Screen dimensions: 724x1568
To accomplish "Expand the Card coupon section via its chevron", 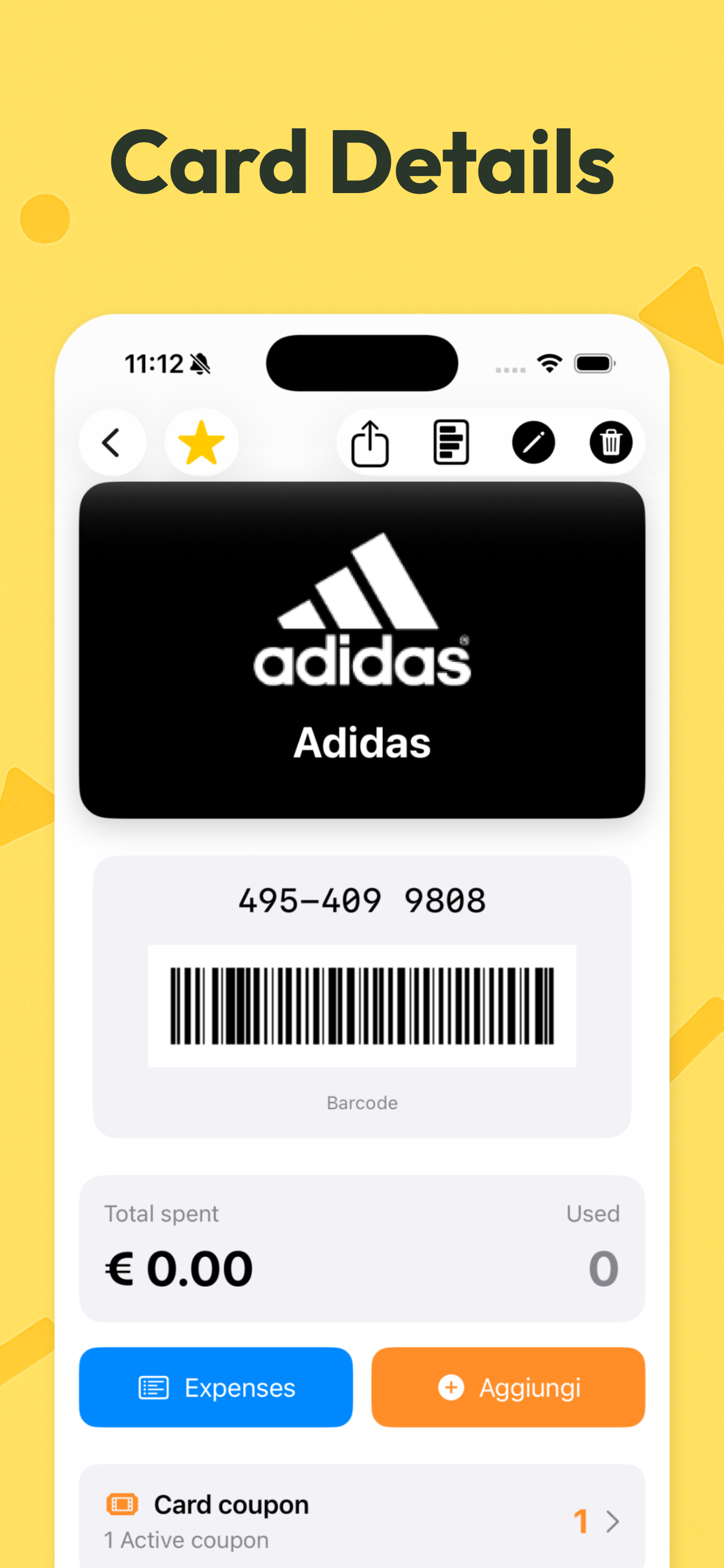I will [x=613, y=1522].
